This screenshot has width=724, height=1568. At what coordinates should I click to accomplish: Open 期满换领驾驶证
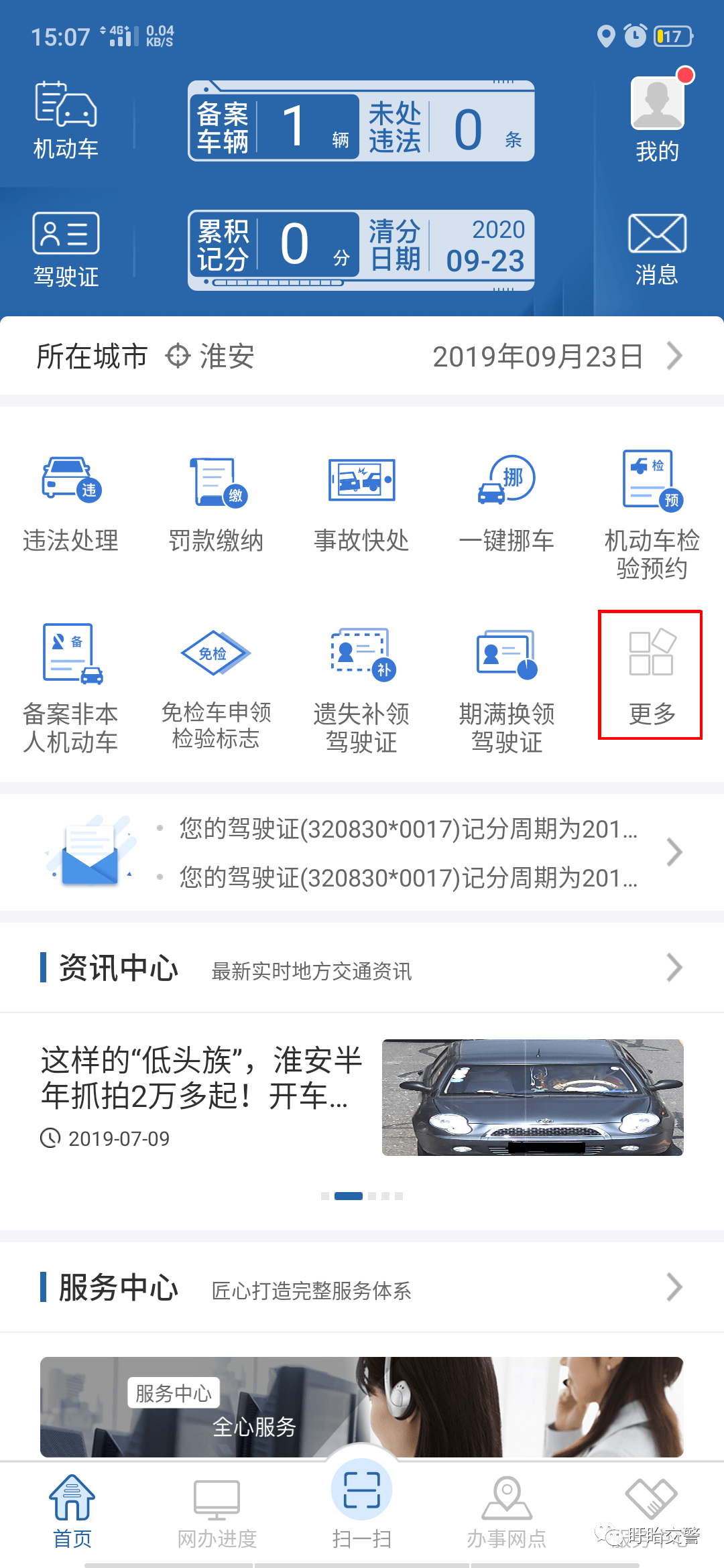[x=507, y=687]
